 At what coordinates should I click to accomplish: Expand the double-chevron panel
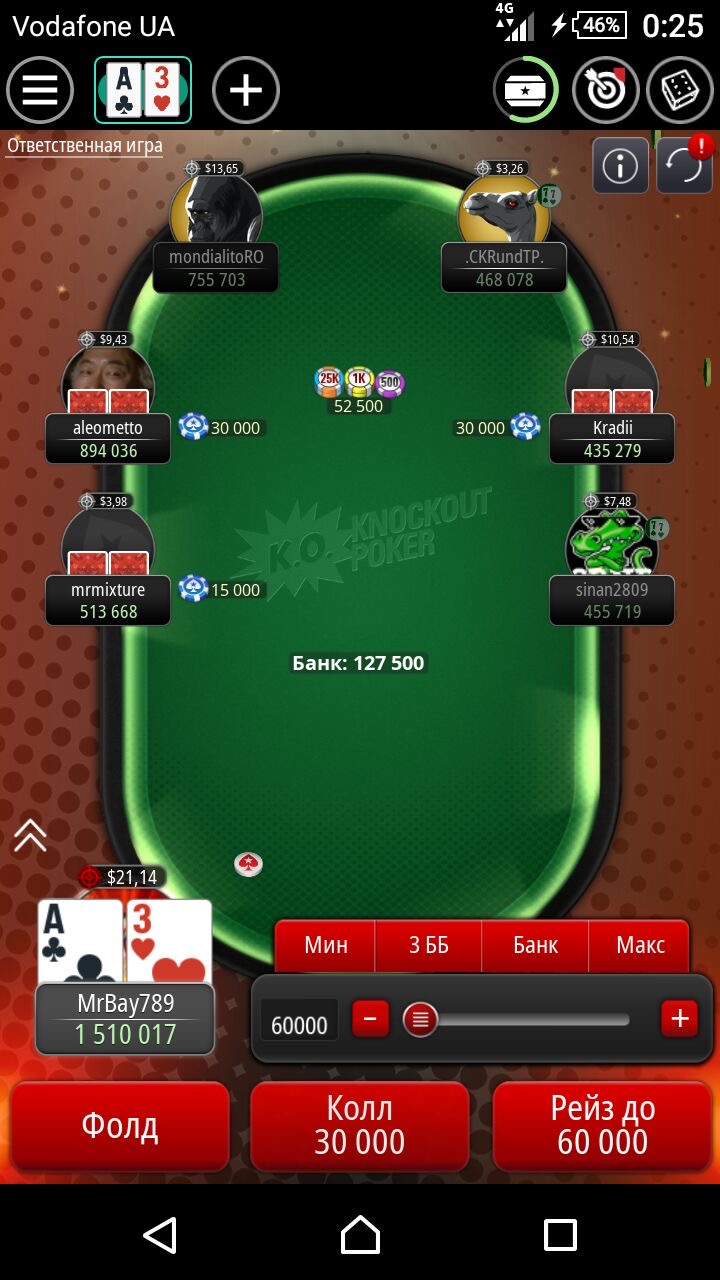[30, 836]
